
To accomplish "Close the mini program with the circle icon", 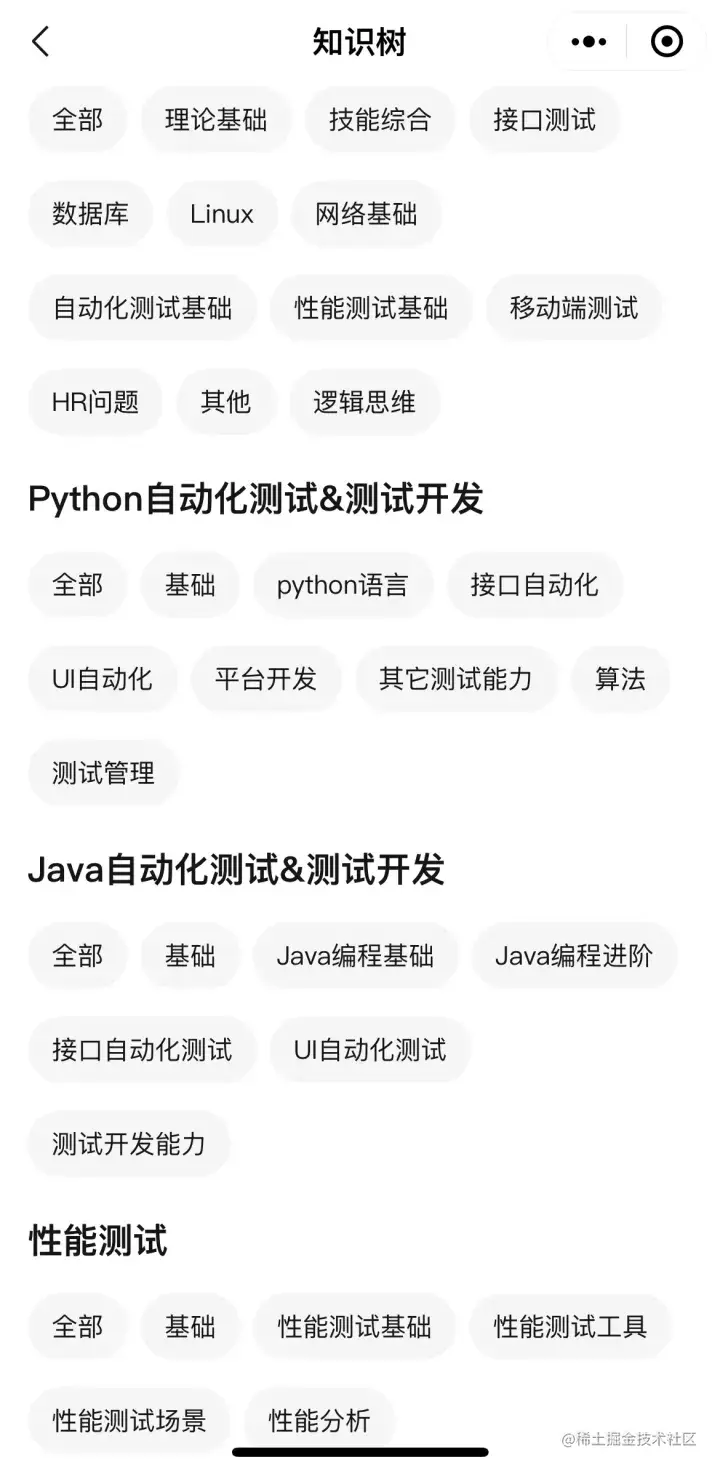I will click(666, 42).
